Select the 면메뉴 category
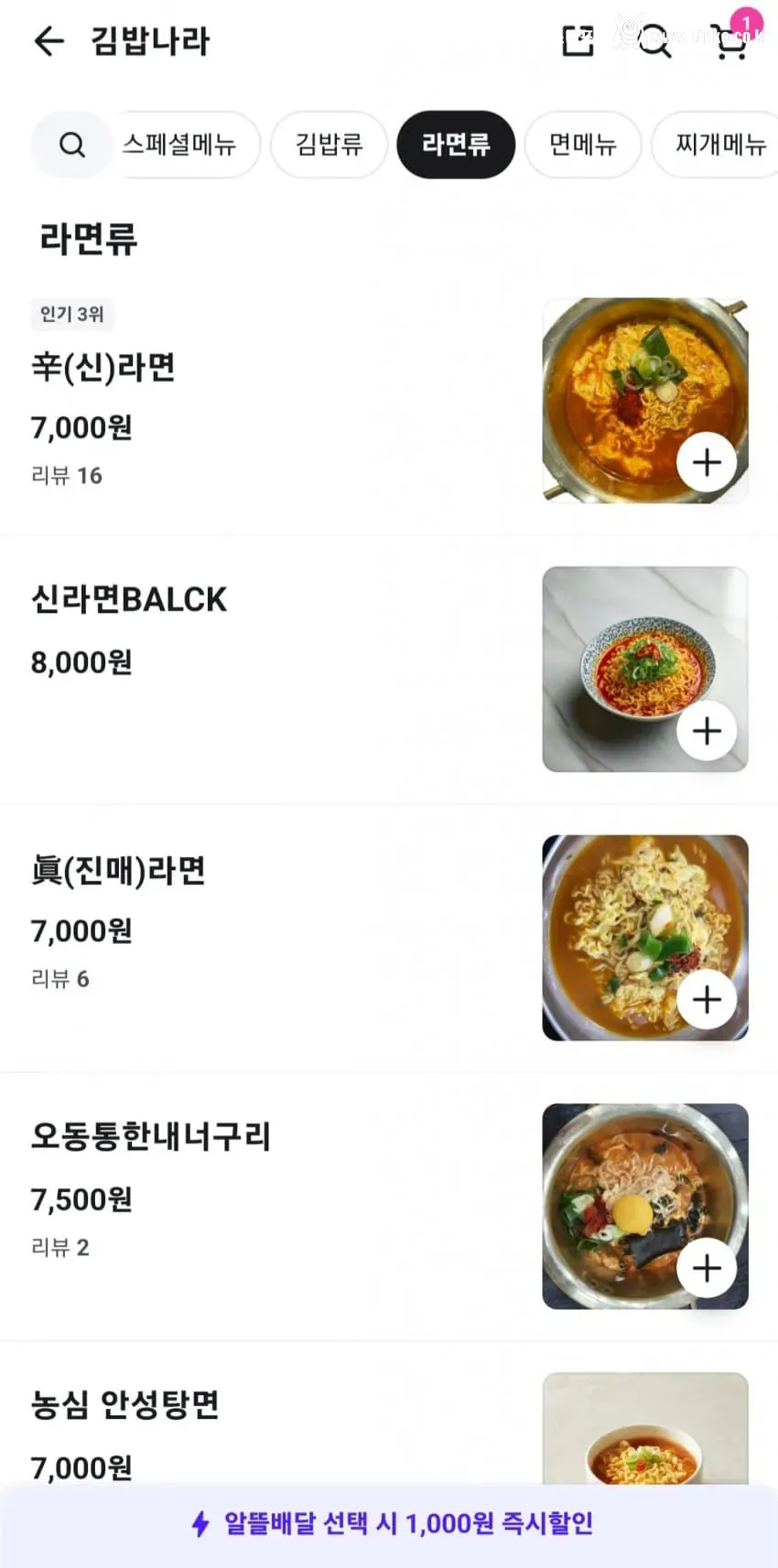The width and height of the screenshot is (778, 1568). pyautogui.click(x=583, y=144)
